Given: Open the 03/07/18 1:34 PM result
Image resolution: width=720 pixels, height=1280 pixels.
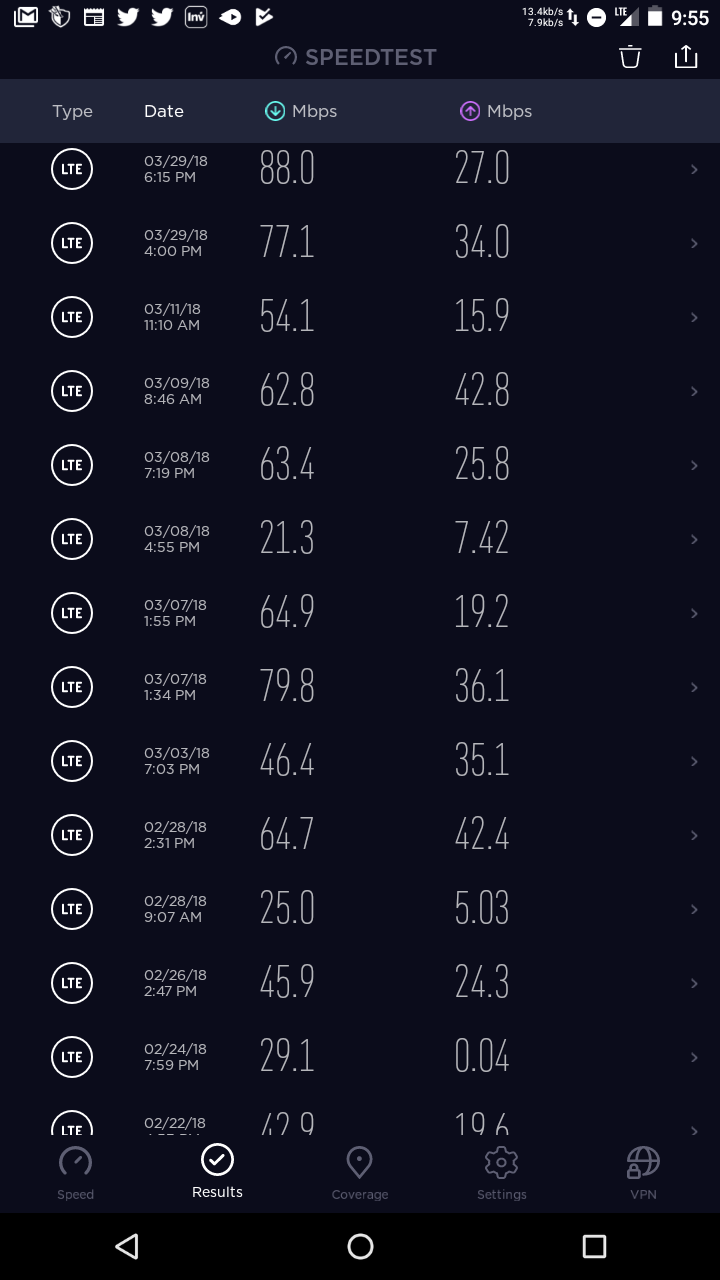Looking at the screenshot, I should click(360, 687).
